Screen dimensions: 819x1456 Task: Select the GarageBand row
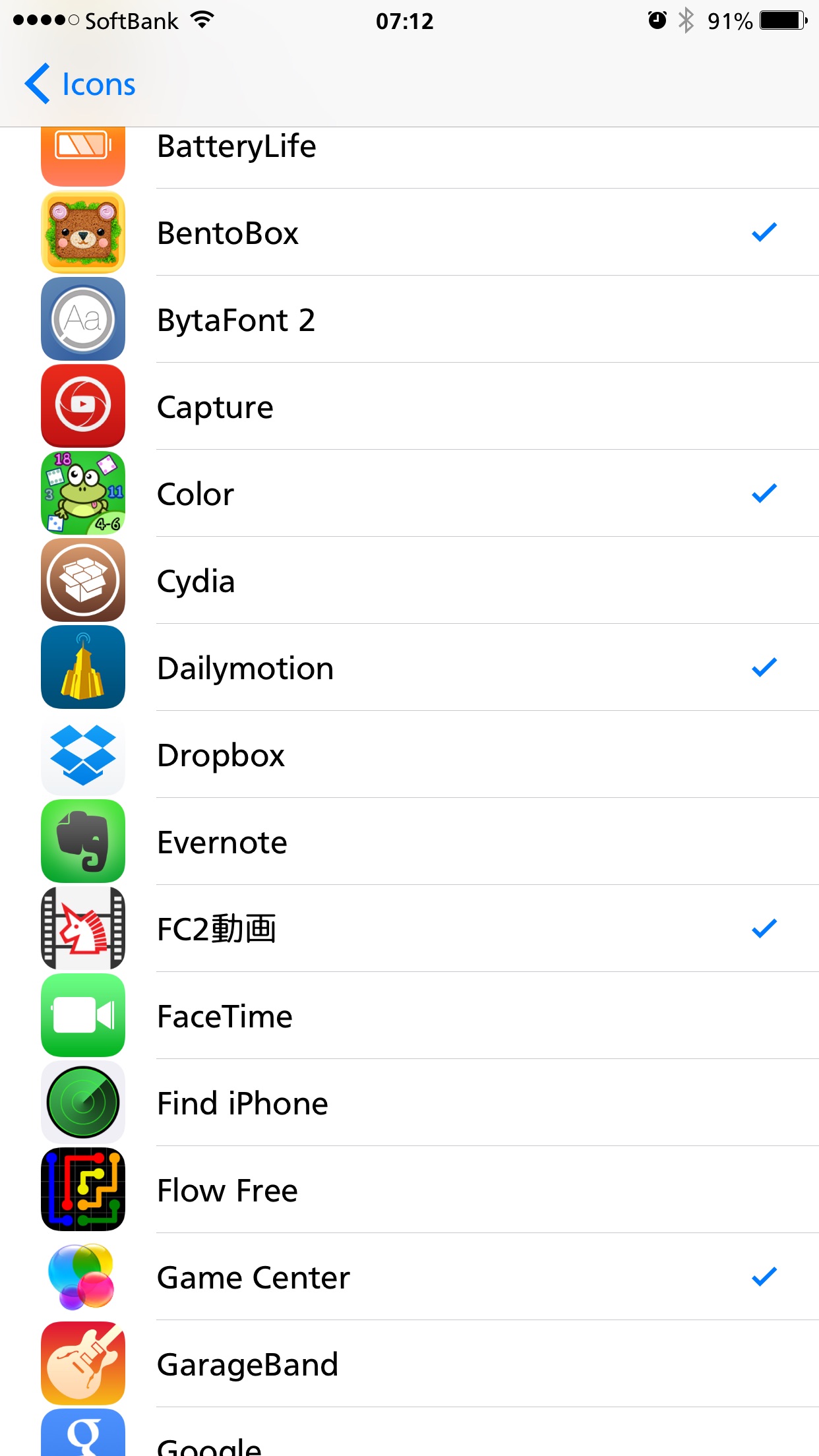pos(409,1364)
